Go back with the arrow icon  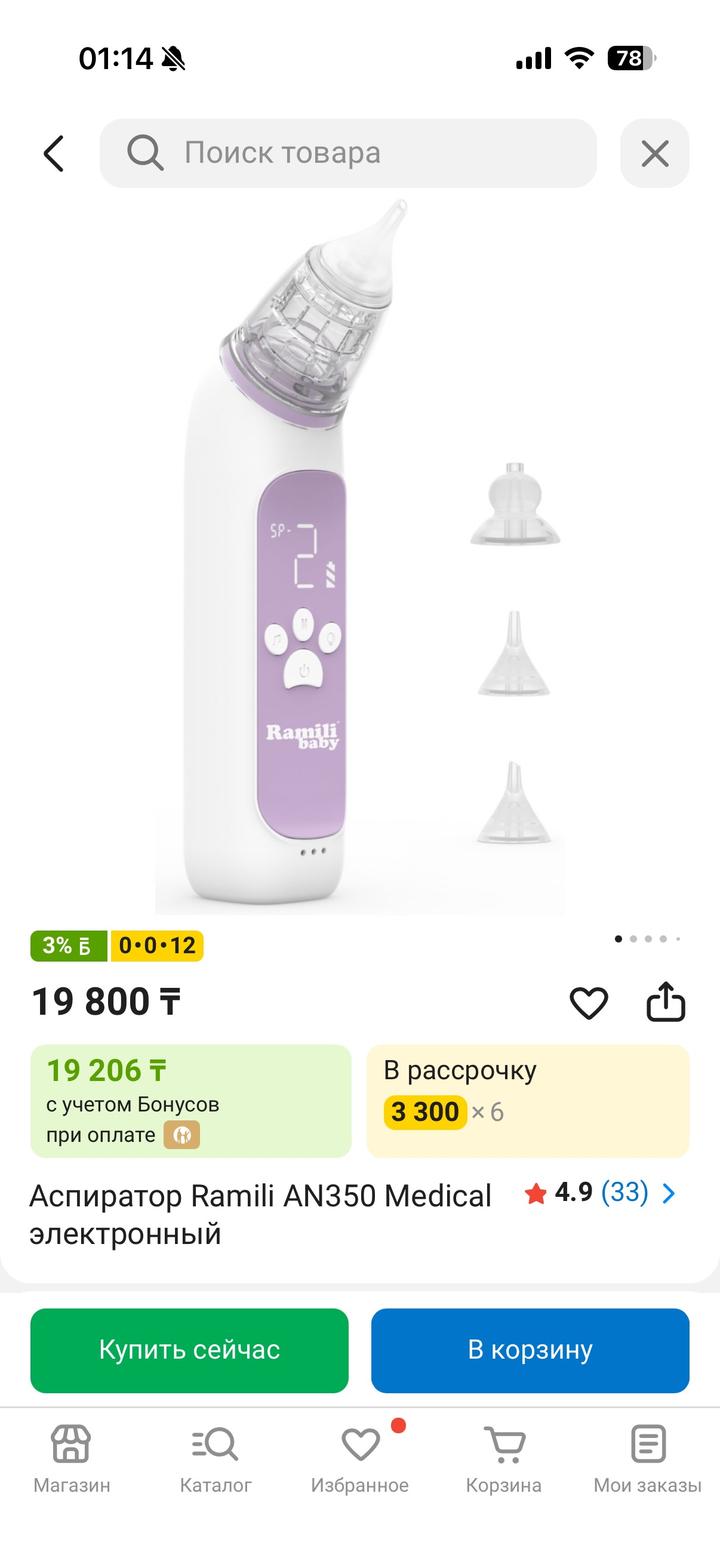point(54,154)
